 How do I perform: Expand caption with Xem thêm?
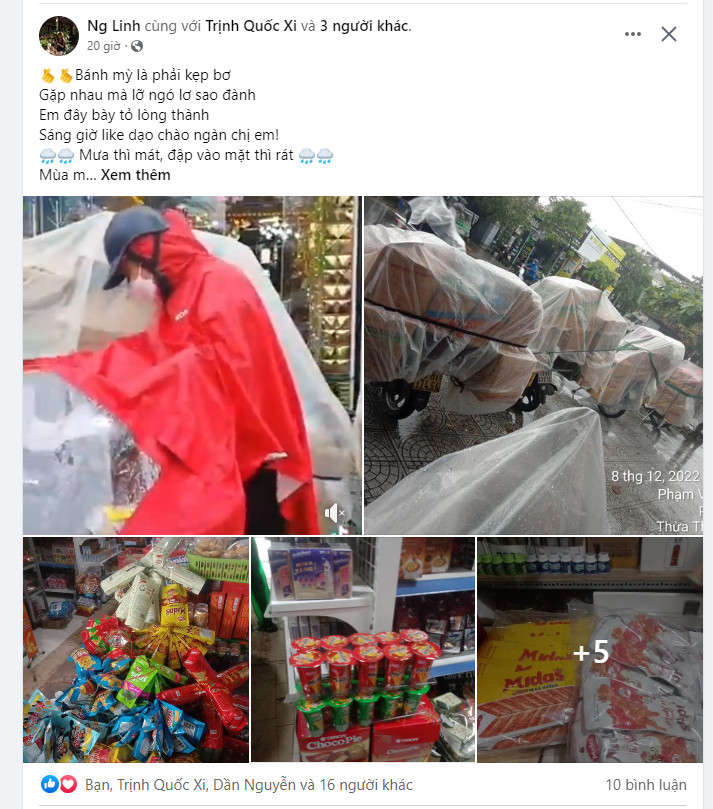[x=135, y=175]
